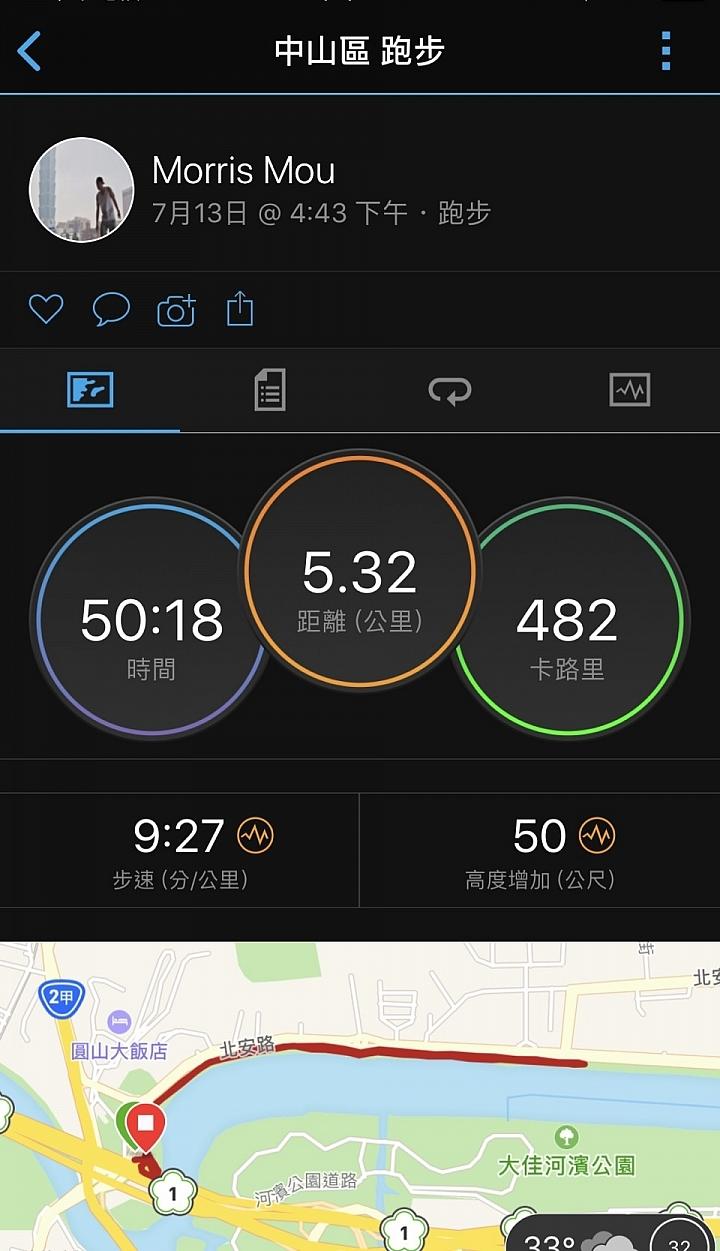Like the activity with the heart icon
The height and width of the screenshot is (1251, 720).
(45, 310)
